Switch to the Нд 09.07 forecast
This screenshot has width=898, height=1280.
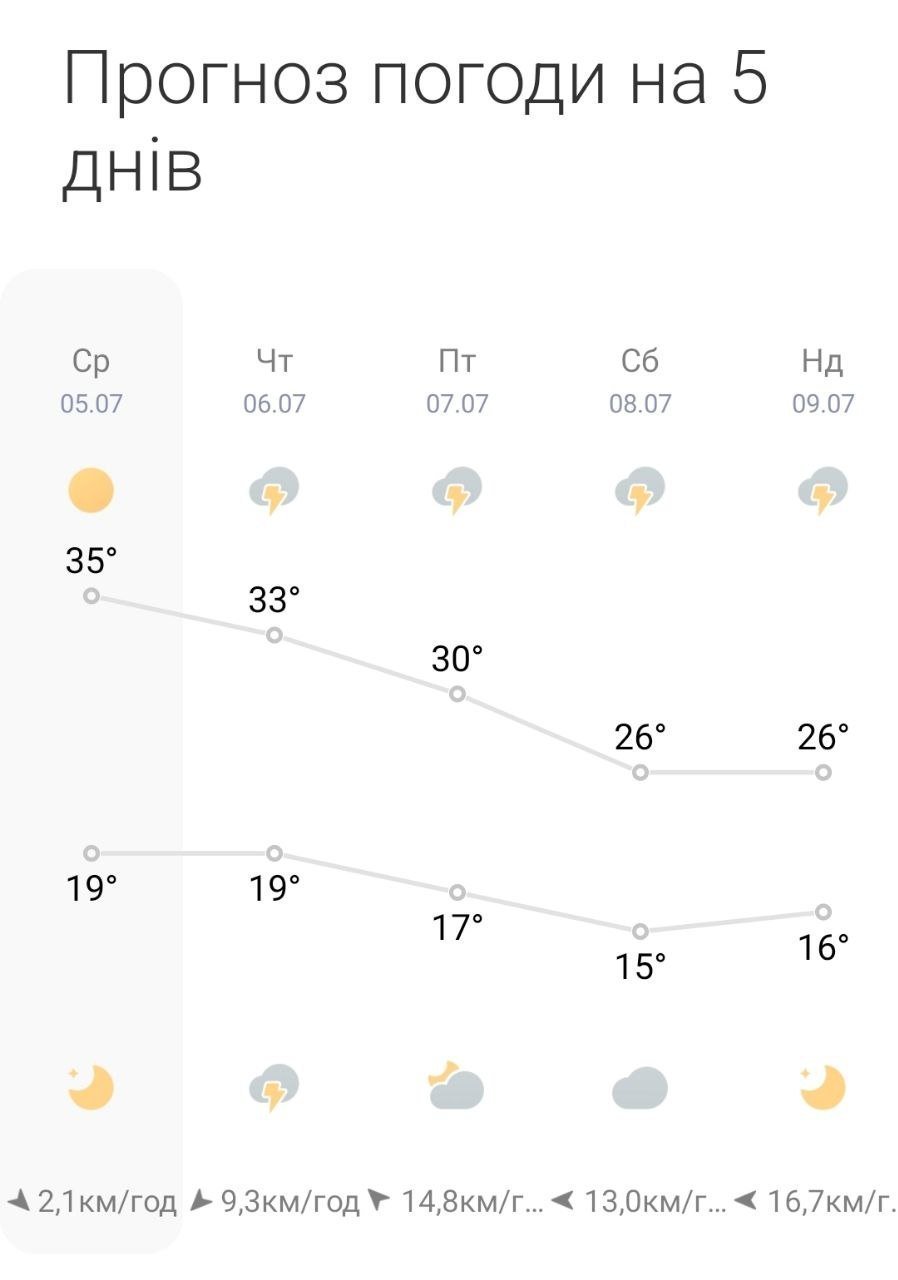coord(822,380)
